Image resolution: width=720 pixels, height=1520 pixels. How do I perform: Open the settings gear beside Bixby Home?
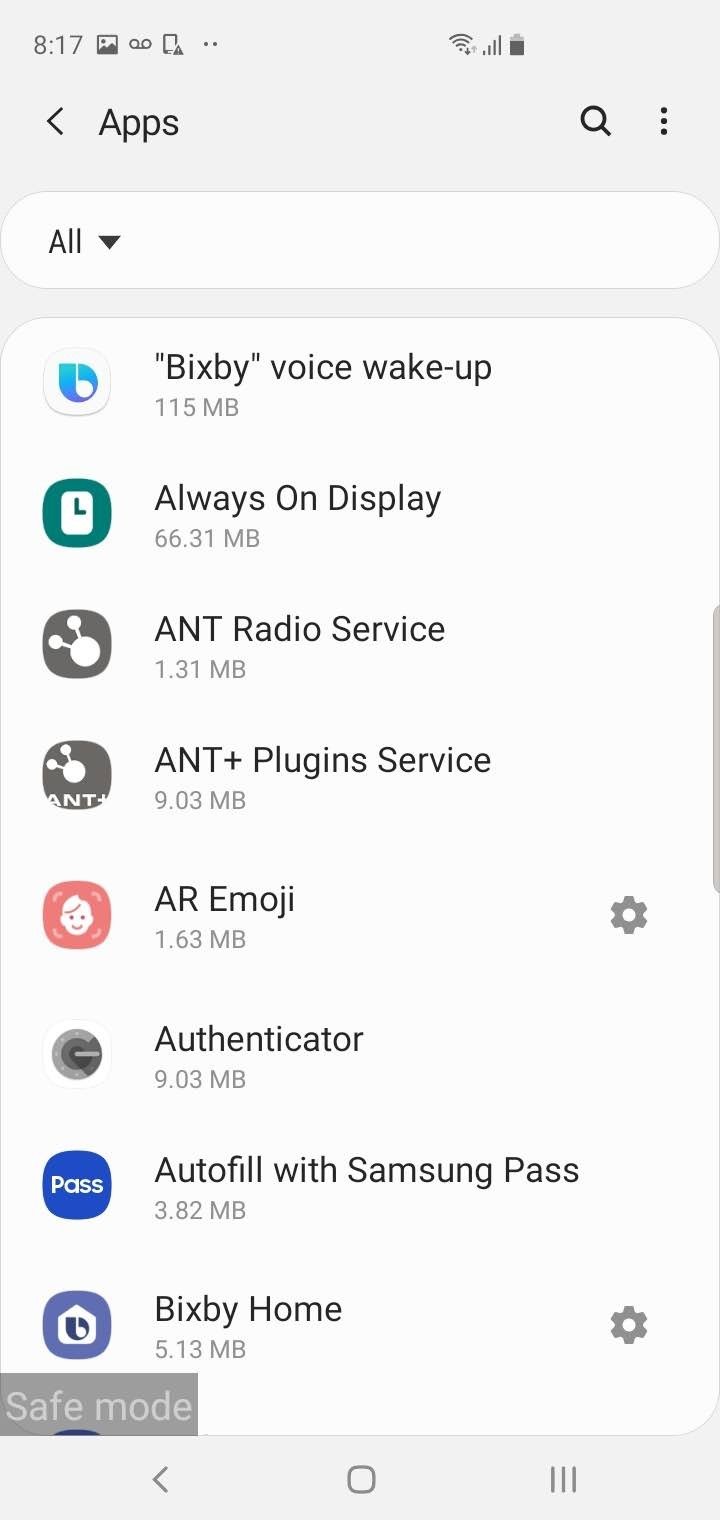tap(629, 1325)
